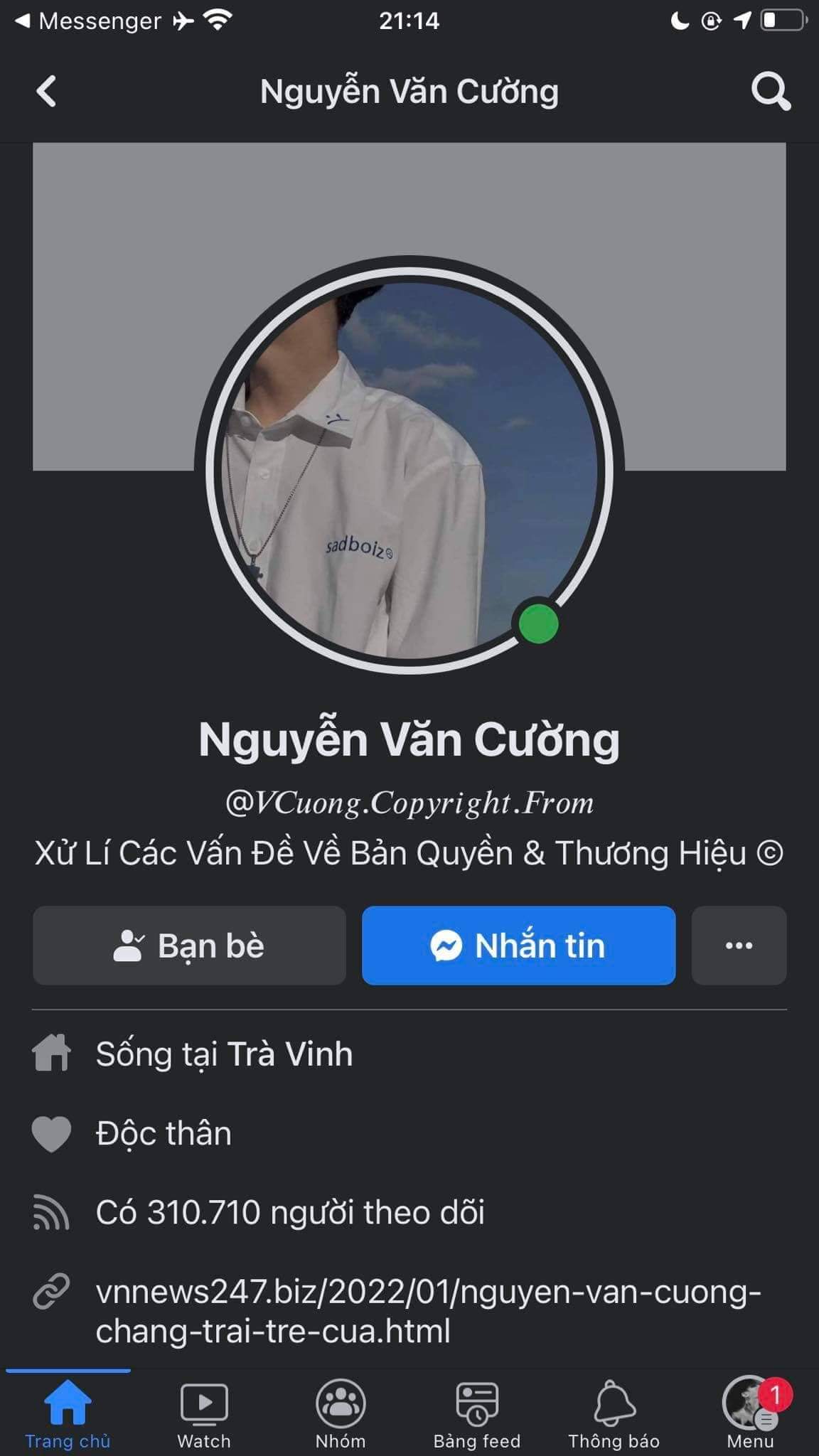Screen dimensions: 819x1456
Task: Open the Menu tab
Action: click(x=750, y=1413)
